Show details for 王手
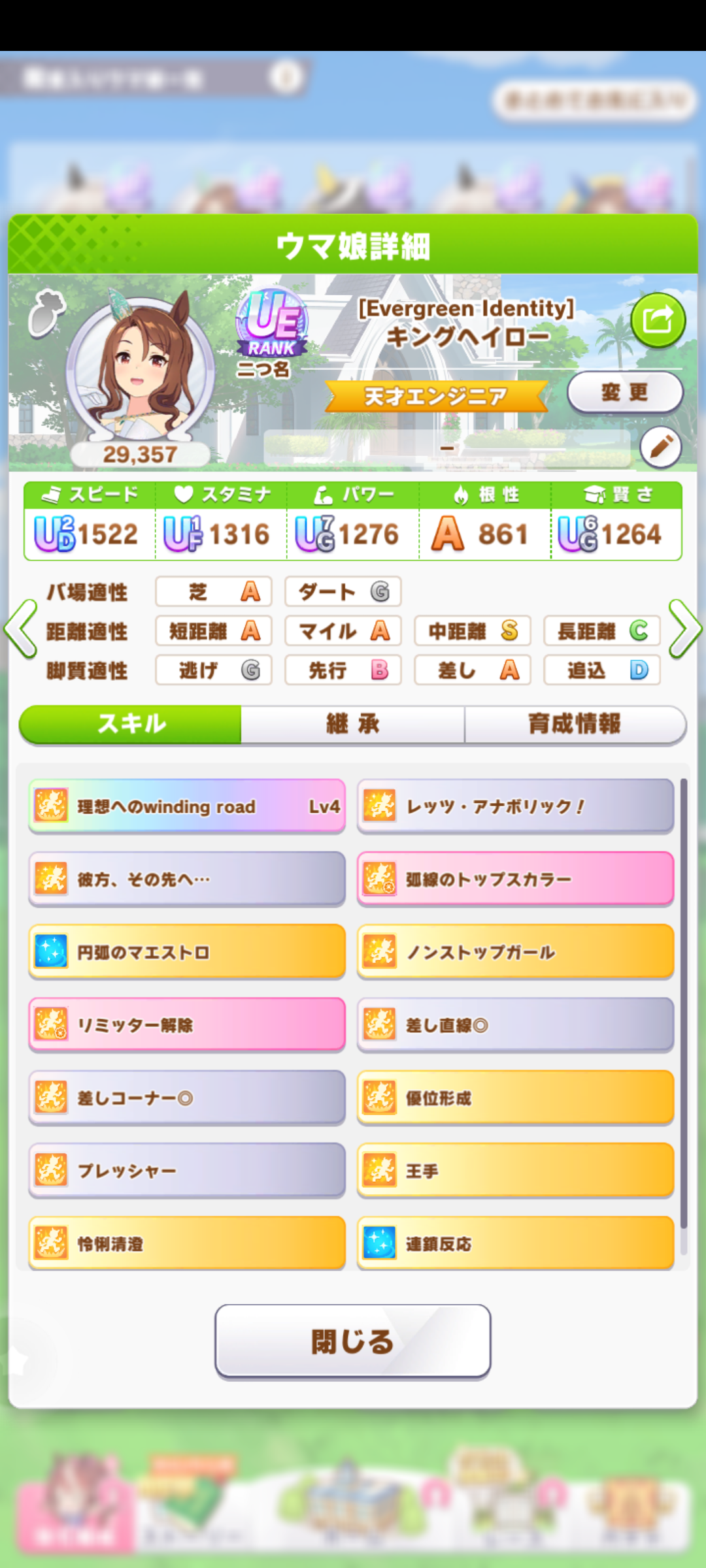This screenshot has height=1568, width=706. [515, 1171]
